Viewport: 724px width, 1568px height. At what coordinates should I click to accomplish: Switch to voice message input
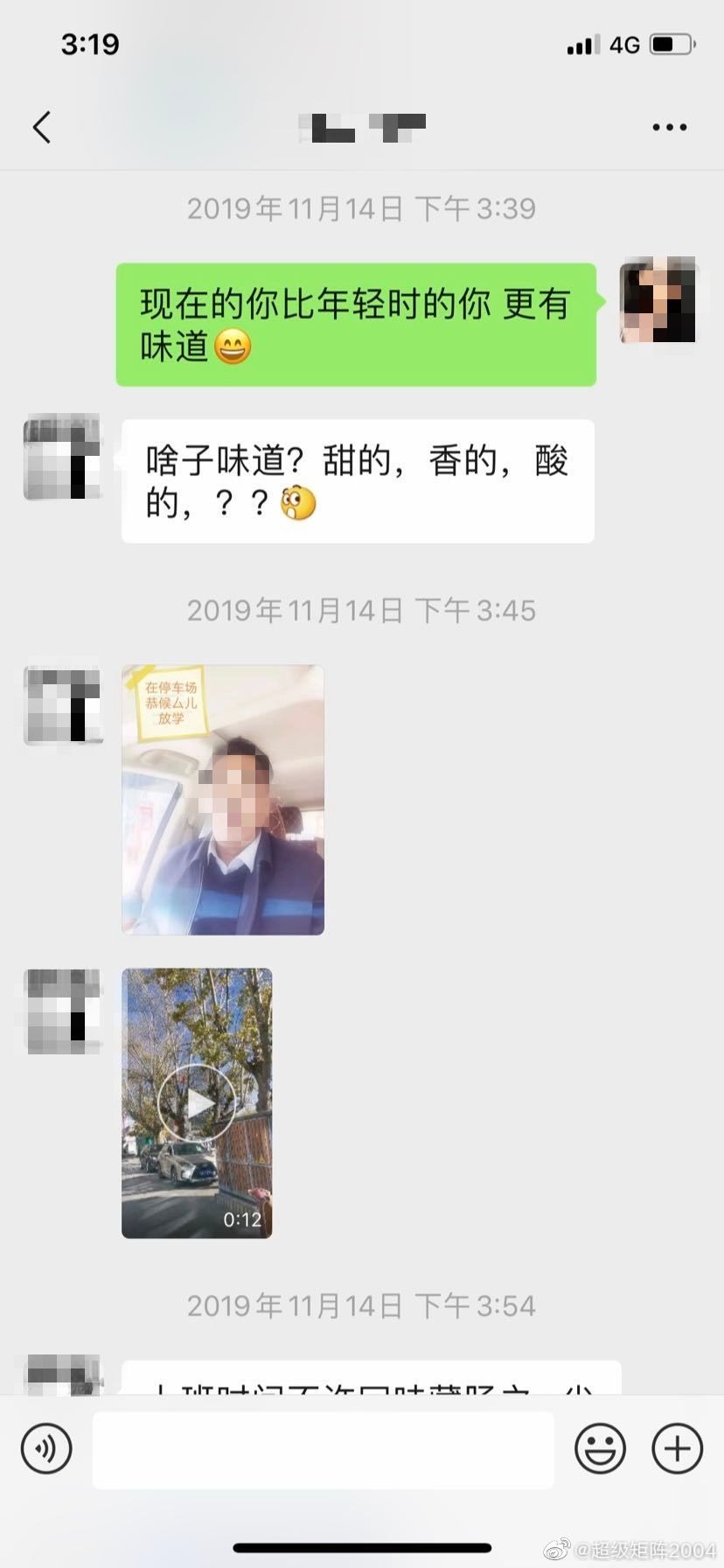point(46,1448)
